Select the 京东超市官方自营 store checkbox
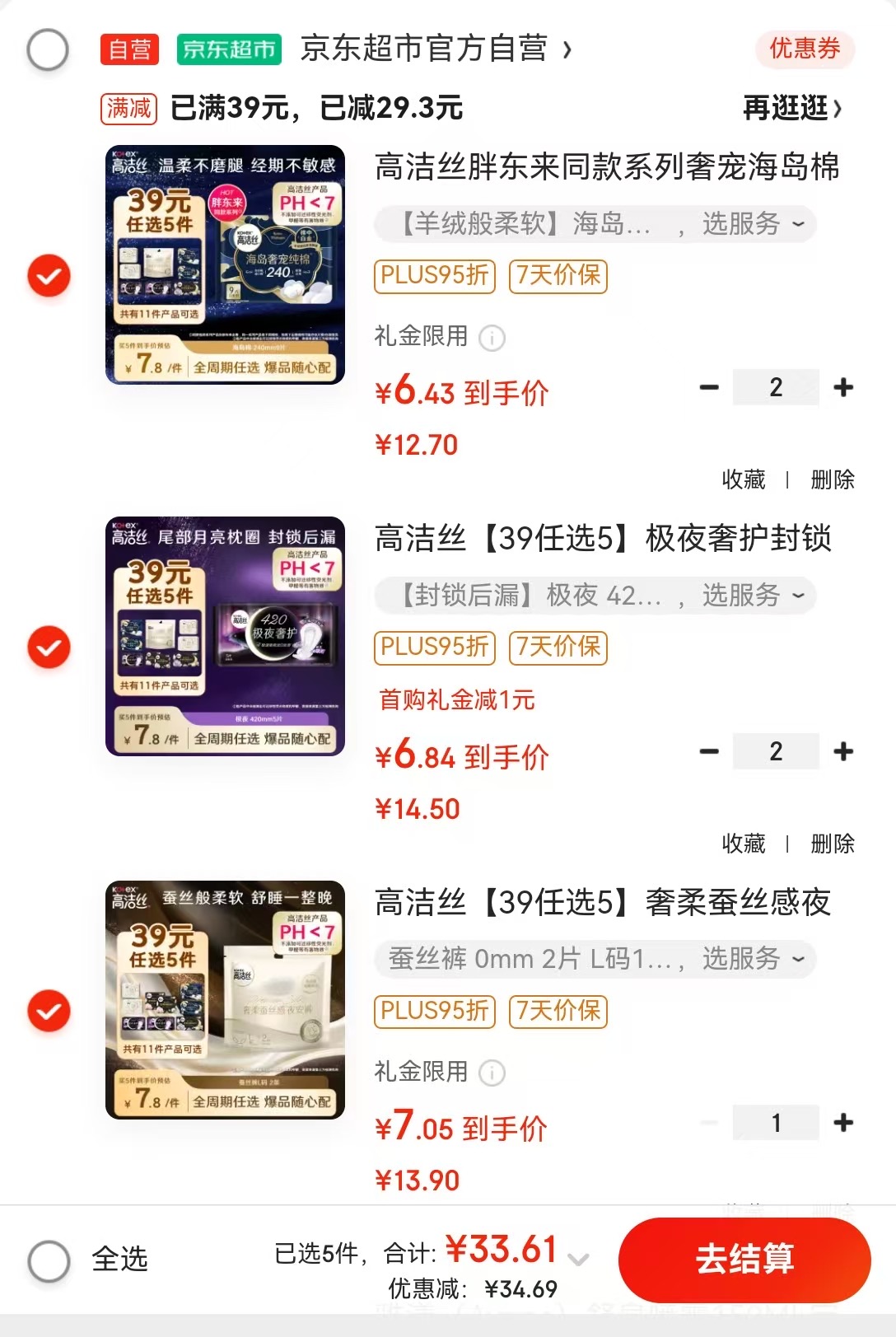Screen dimensions: 896x1337 point(48,50)
